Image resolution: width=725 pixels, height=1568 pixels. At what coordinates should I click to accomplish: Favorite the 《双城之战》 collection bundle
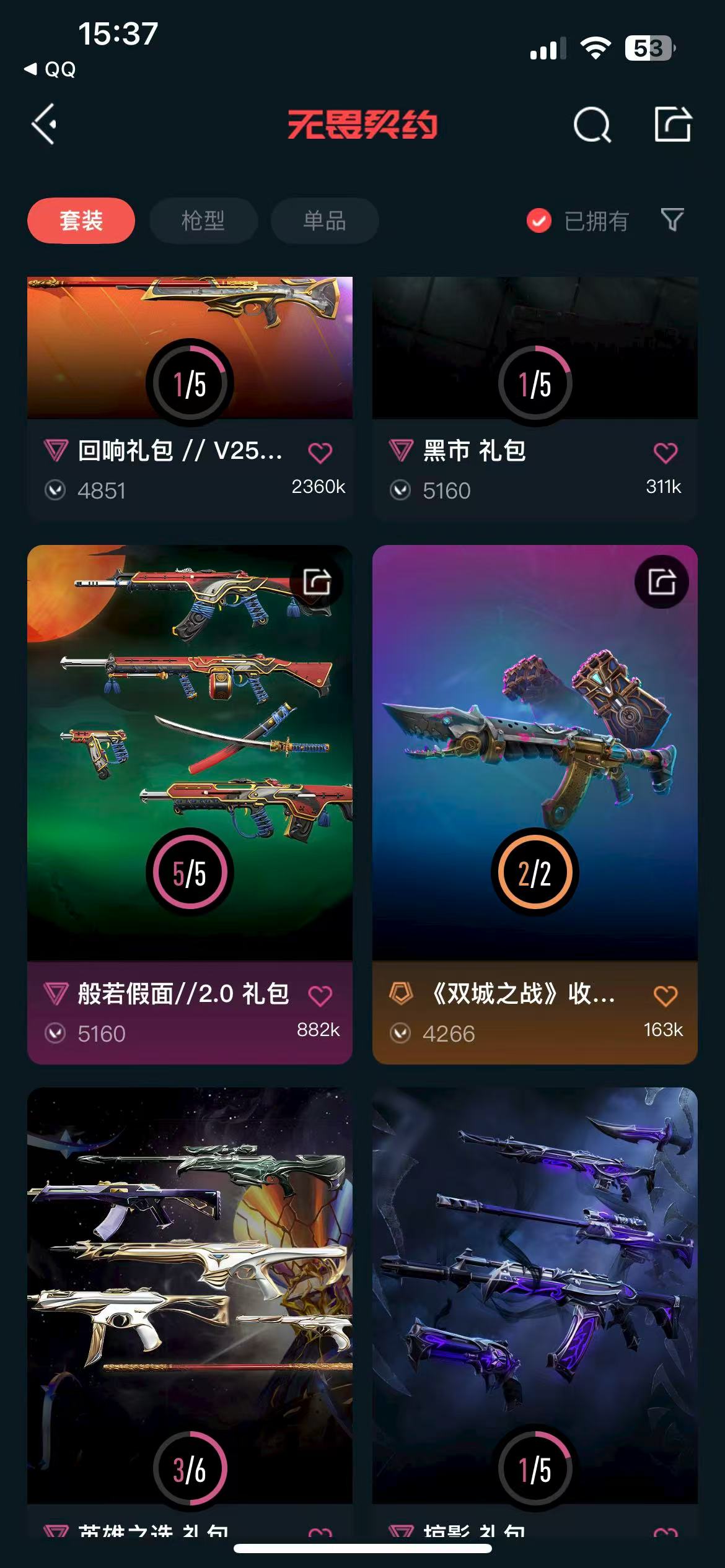click(666, 996)
